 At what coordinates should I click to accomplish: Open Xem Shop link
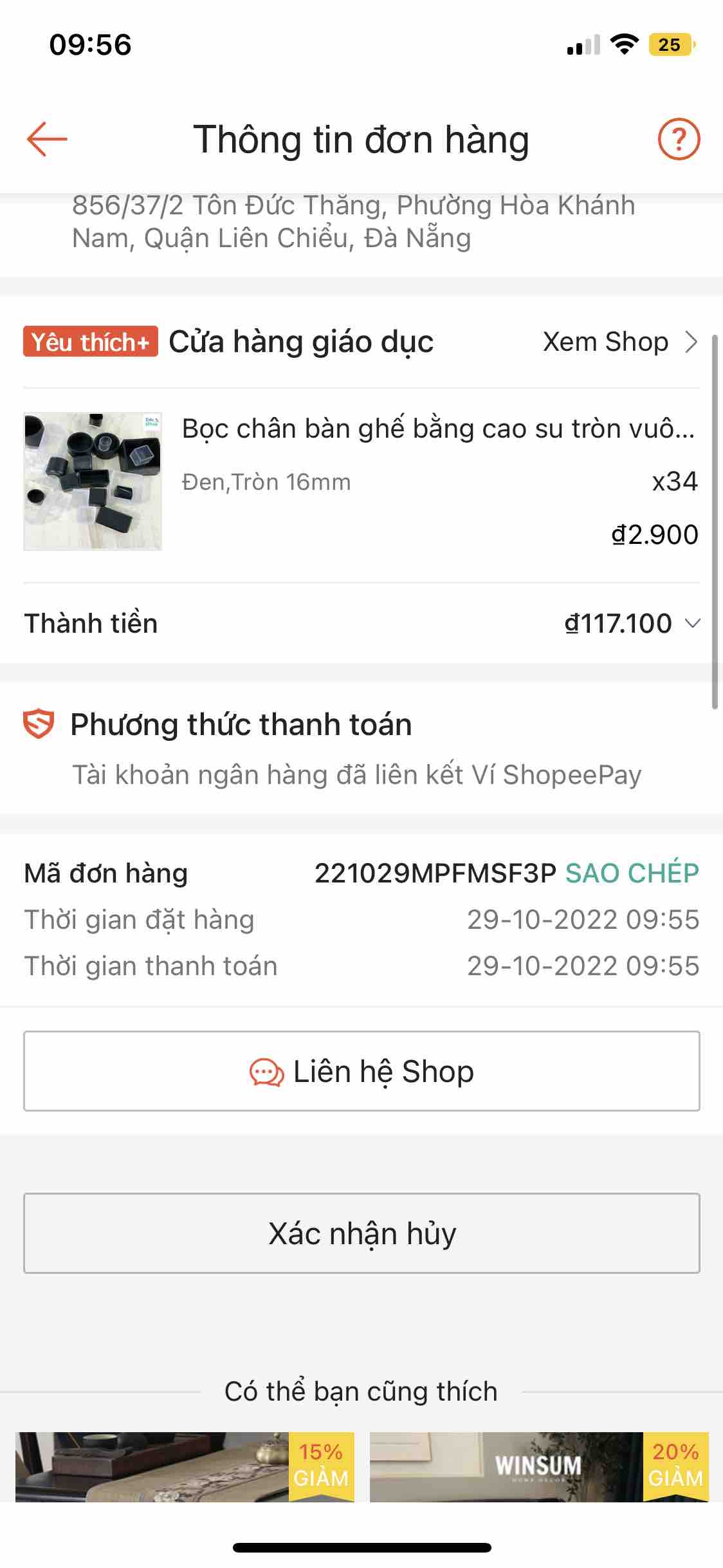[619, 342]
